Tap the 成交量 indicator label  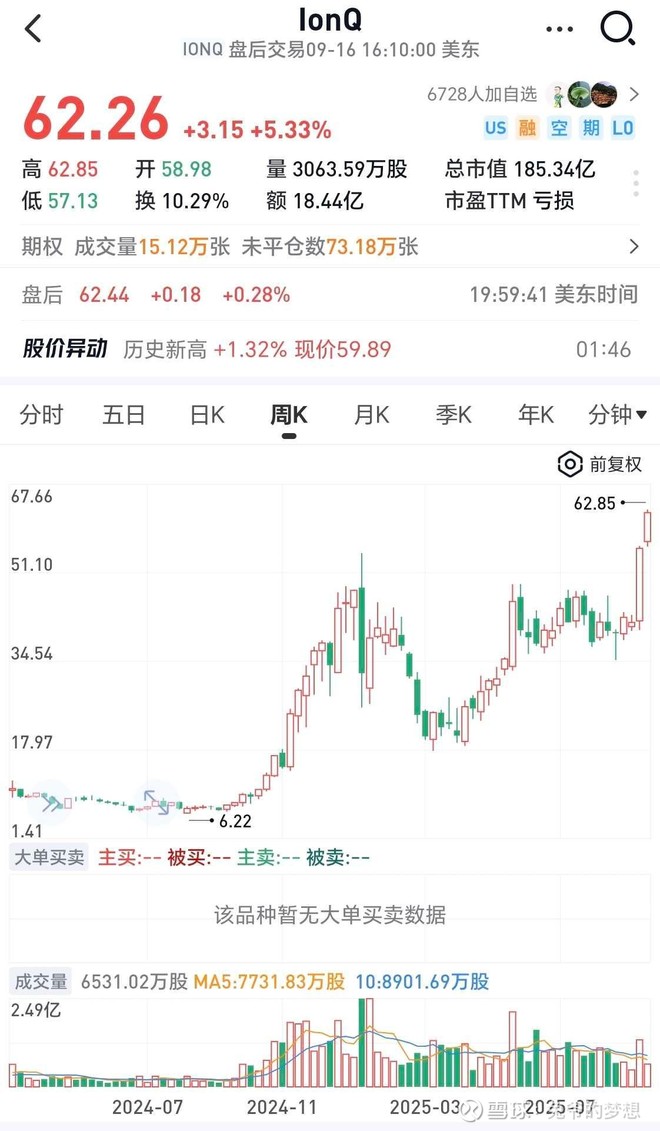[40, 981]
